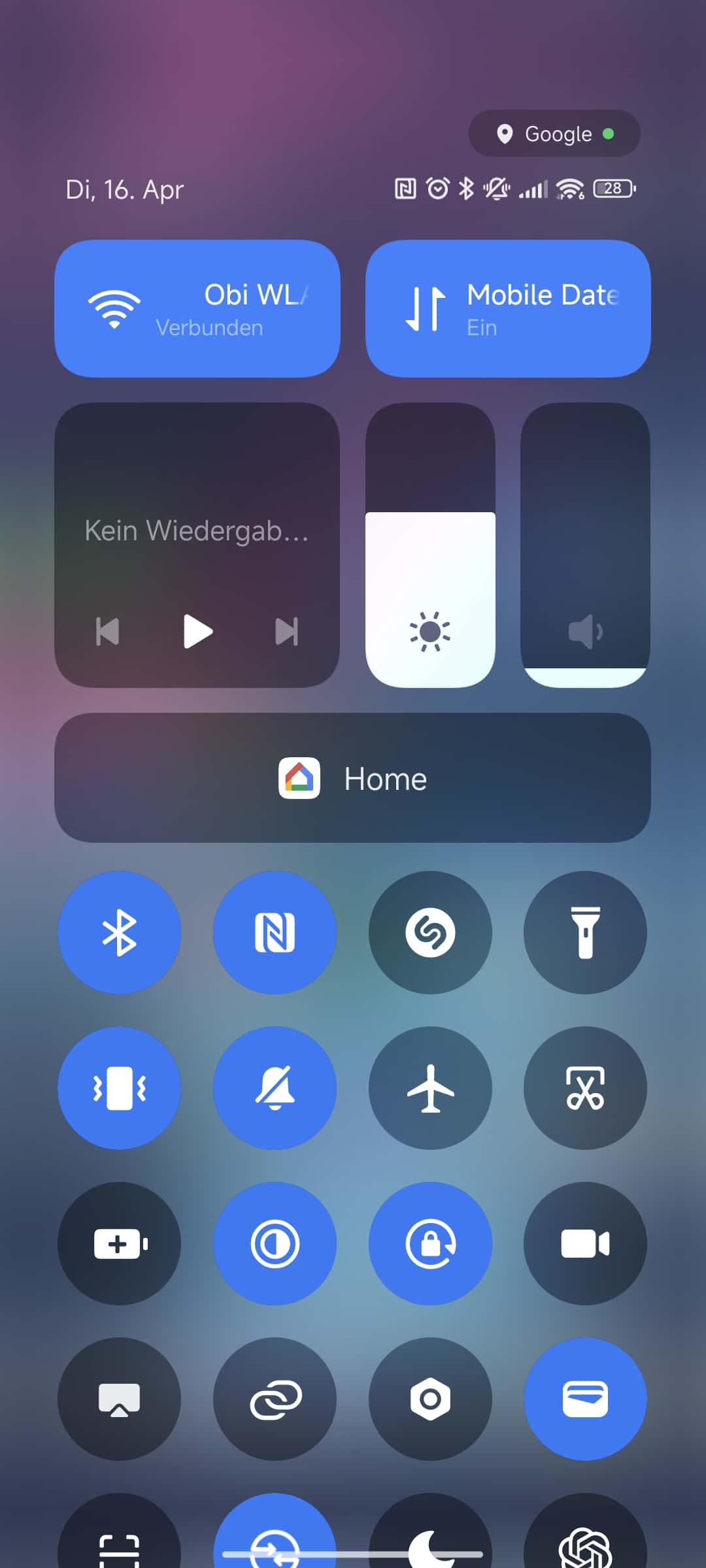Enable battery saver
This screenshot has width=706, height=1568.
tap(119, 1243)
